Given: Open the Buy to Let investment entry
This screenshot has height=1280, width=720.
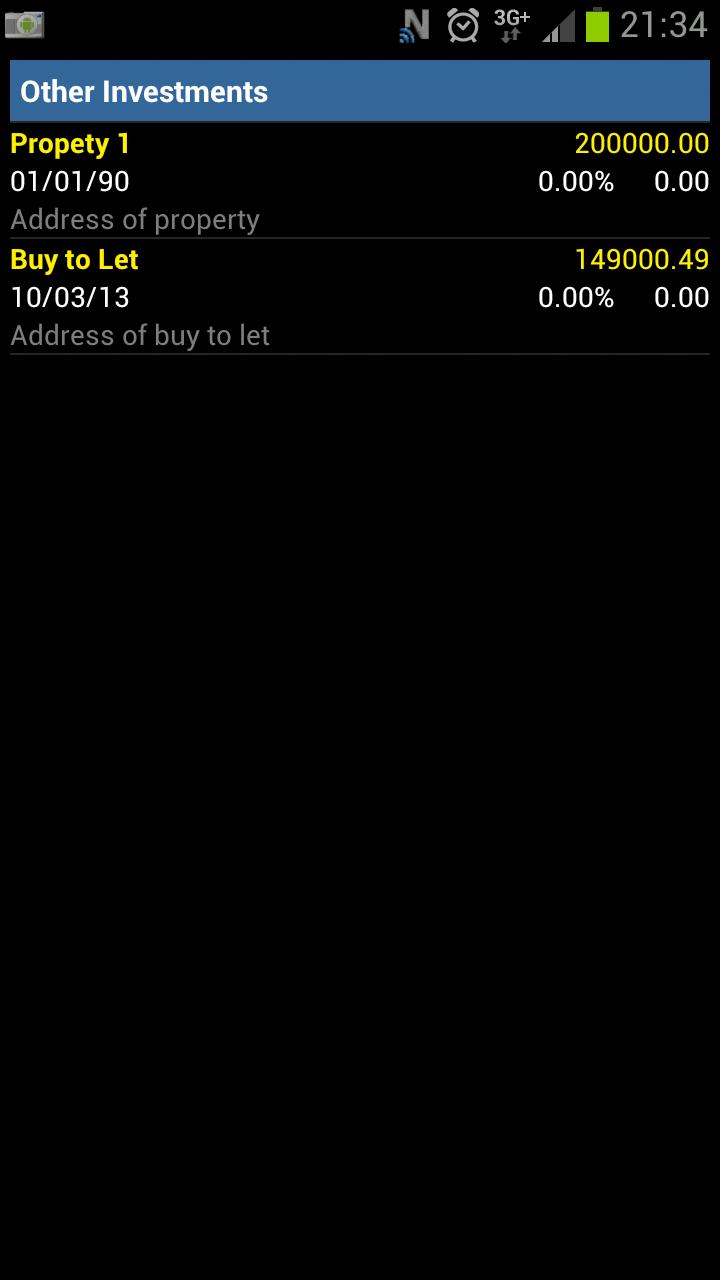Looking at the screenshot, I should (x=360, y=297).
